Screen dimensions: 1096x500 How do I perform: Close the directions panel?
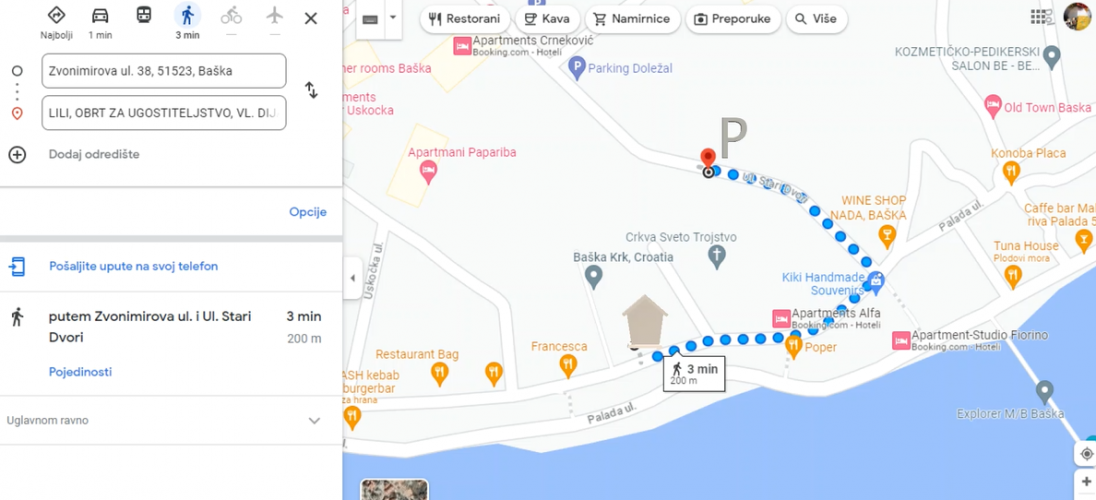[x=311, y=18]
